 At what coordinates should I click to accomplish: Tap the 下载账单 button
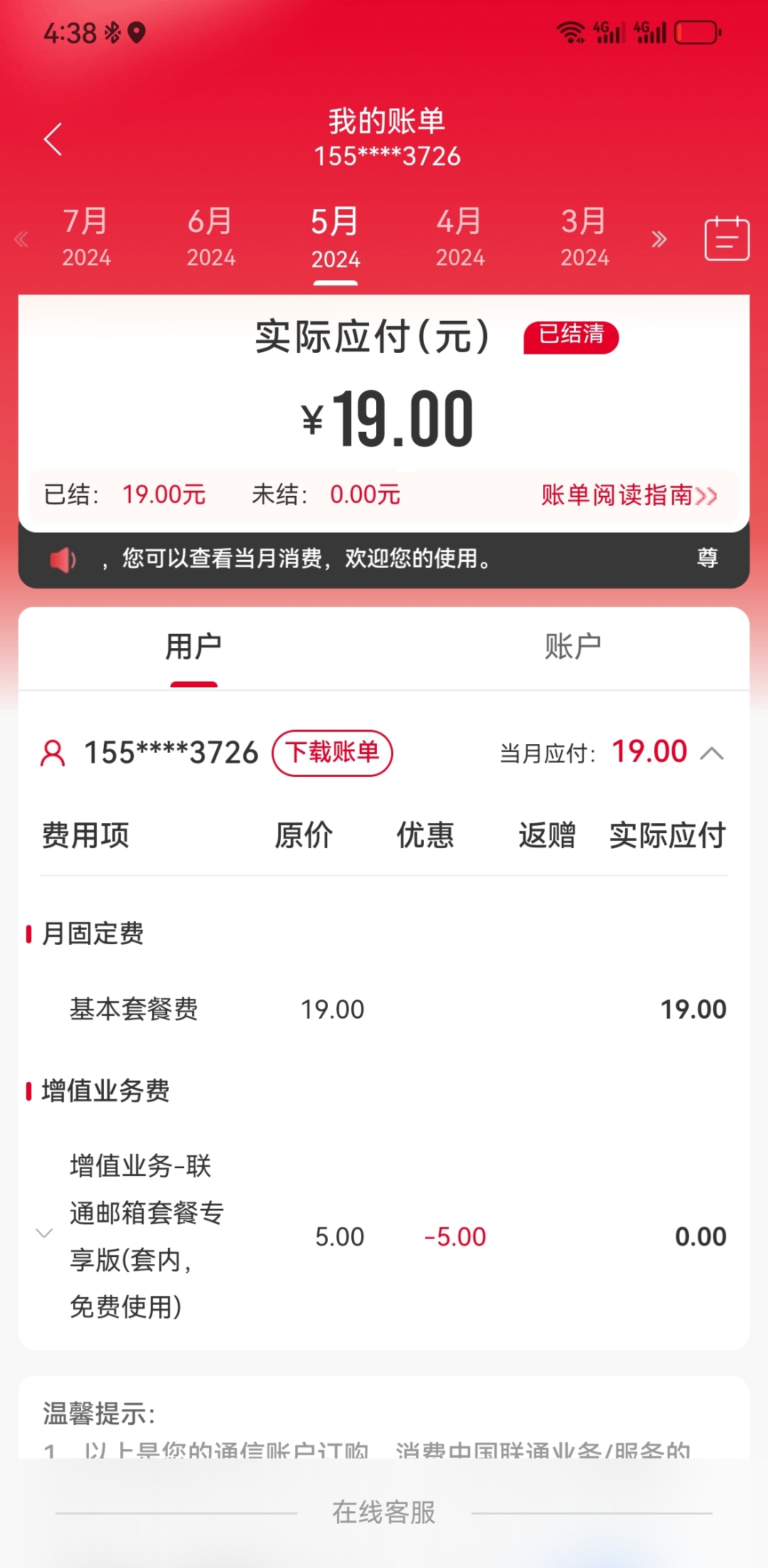coord(332,753)
